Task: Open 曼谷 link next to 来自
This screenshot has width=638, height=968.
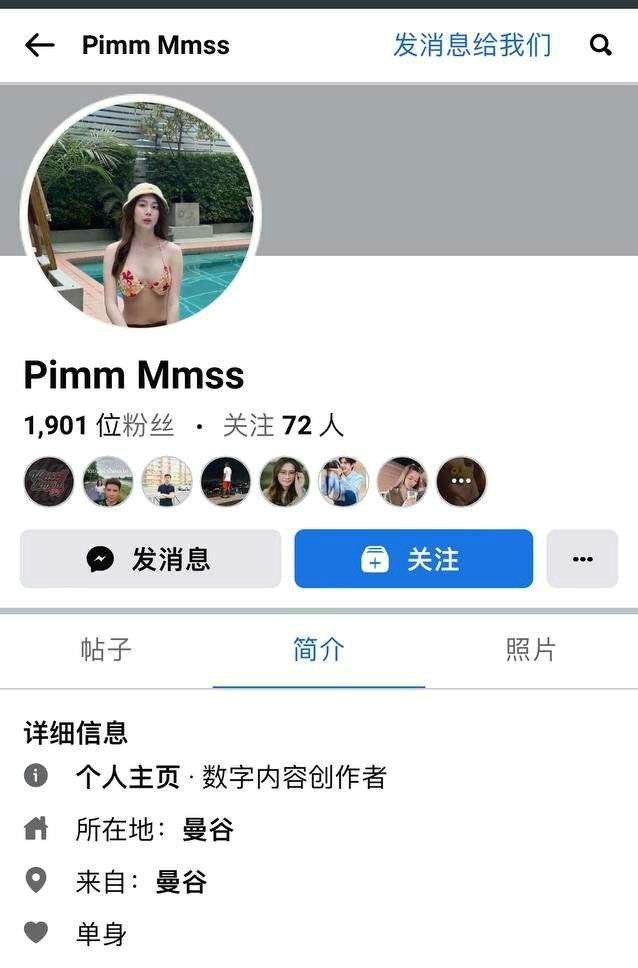Action: [181, 881]
